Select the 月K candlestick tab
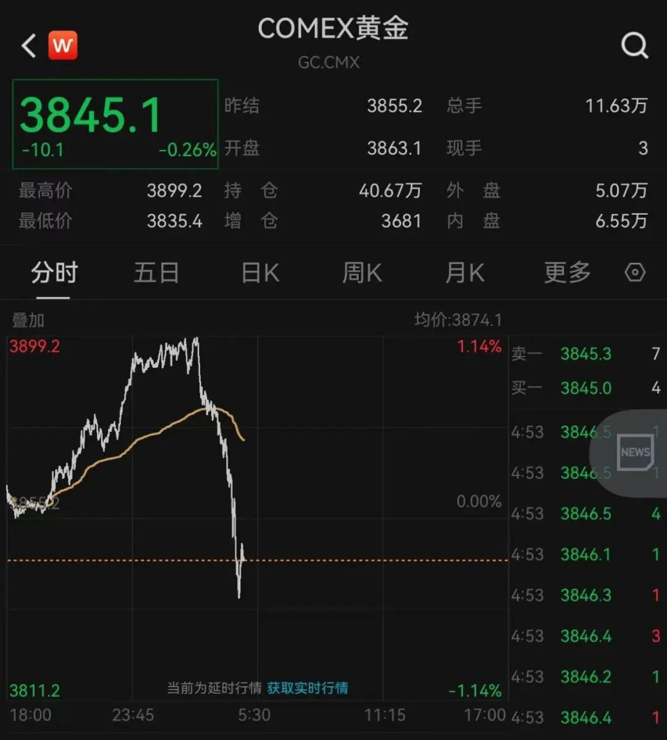Image resolution: width=667 pixels, height=740 pixels. [x=464, y=273]
